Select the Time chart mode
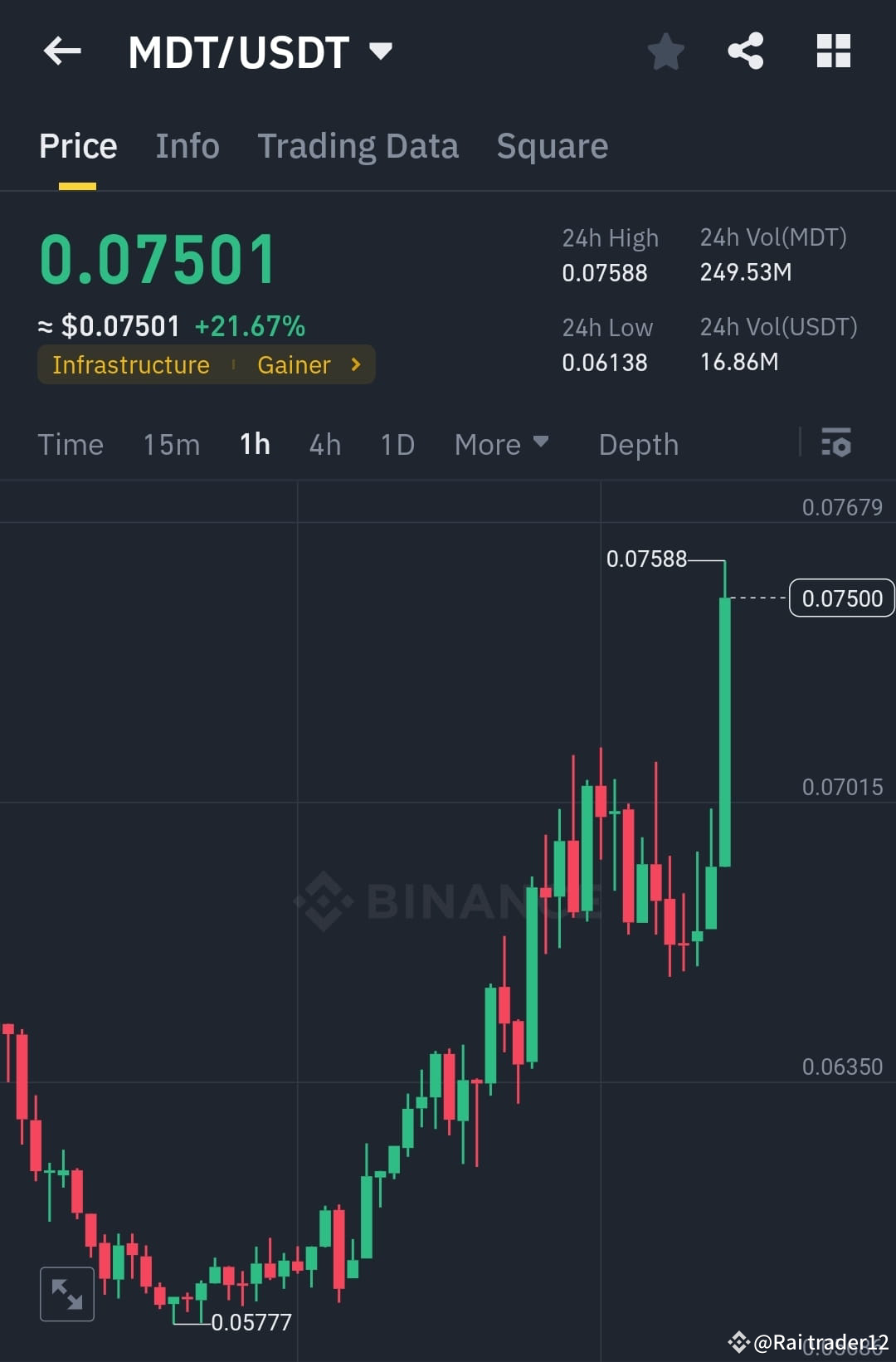The image size is (896, 1362). pyautogui.click(x=71, y=444)
